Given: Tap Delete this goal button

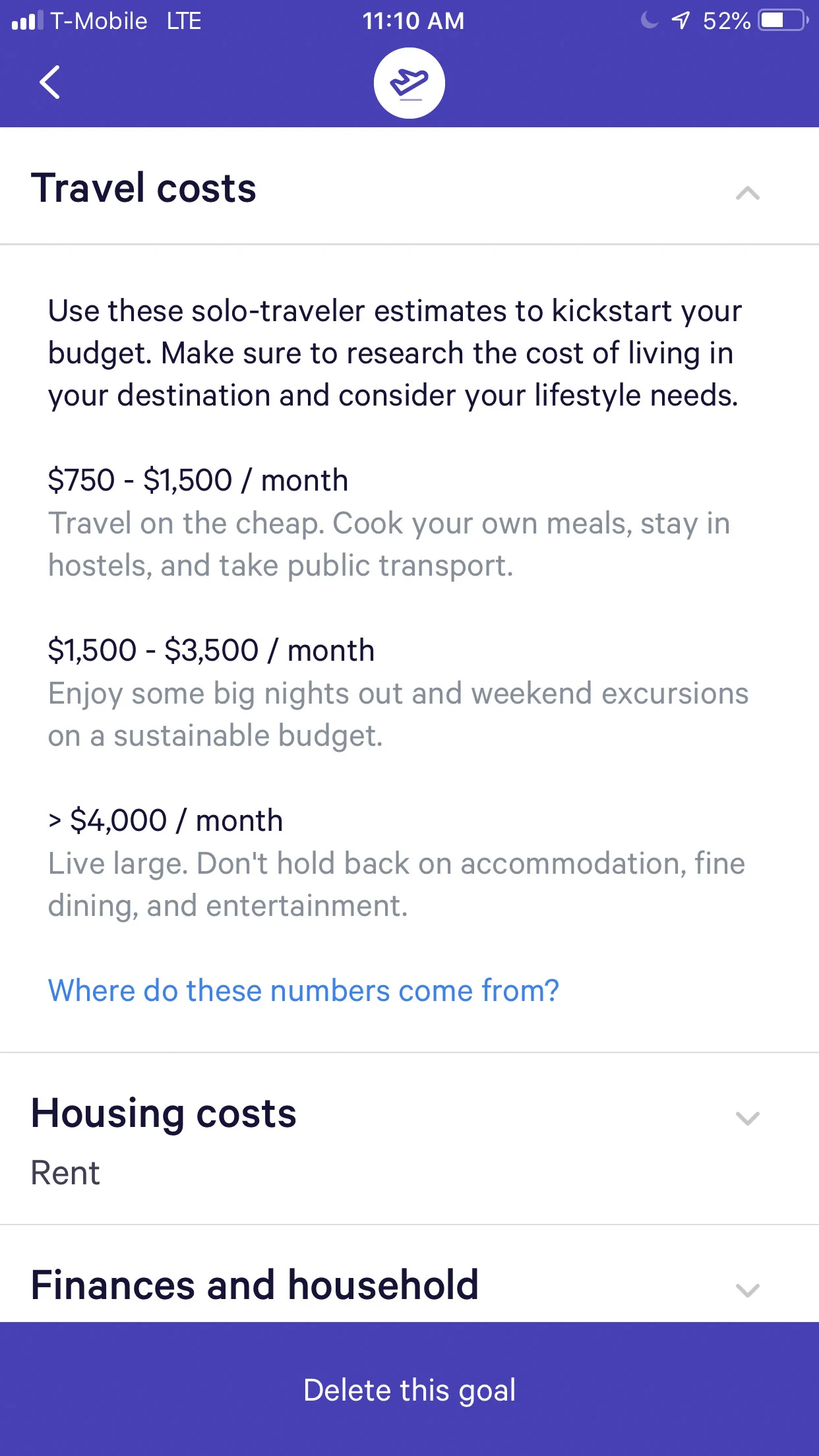Looking at the screenshot, I should point(409,1390).
